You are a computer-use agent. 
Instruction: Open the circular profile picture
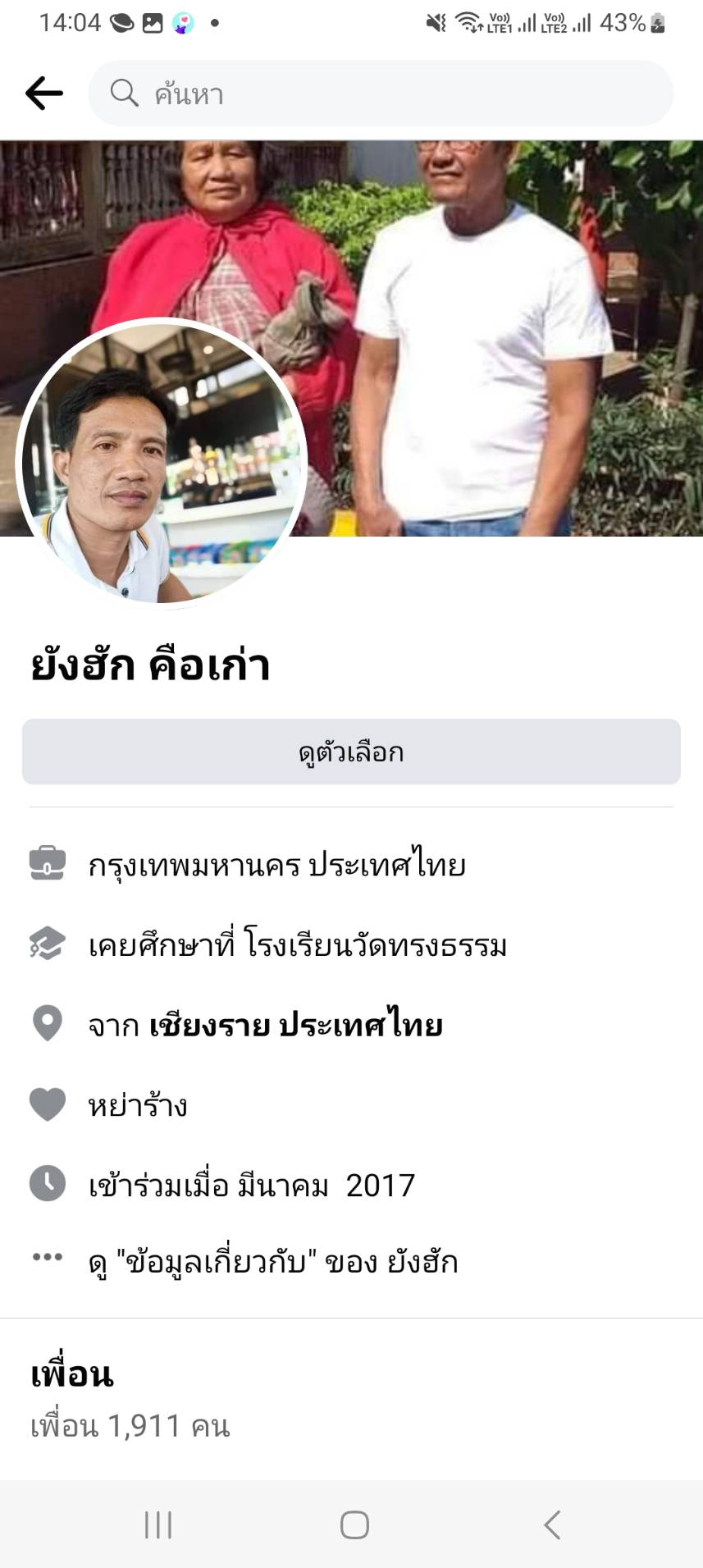(x=161, y=464)
